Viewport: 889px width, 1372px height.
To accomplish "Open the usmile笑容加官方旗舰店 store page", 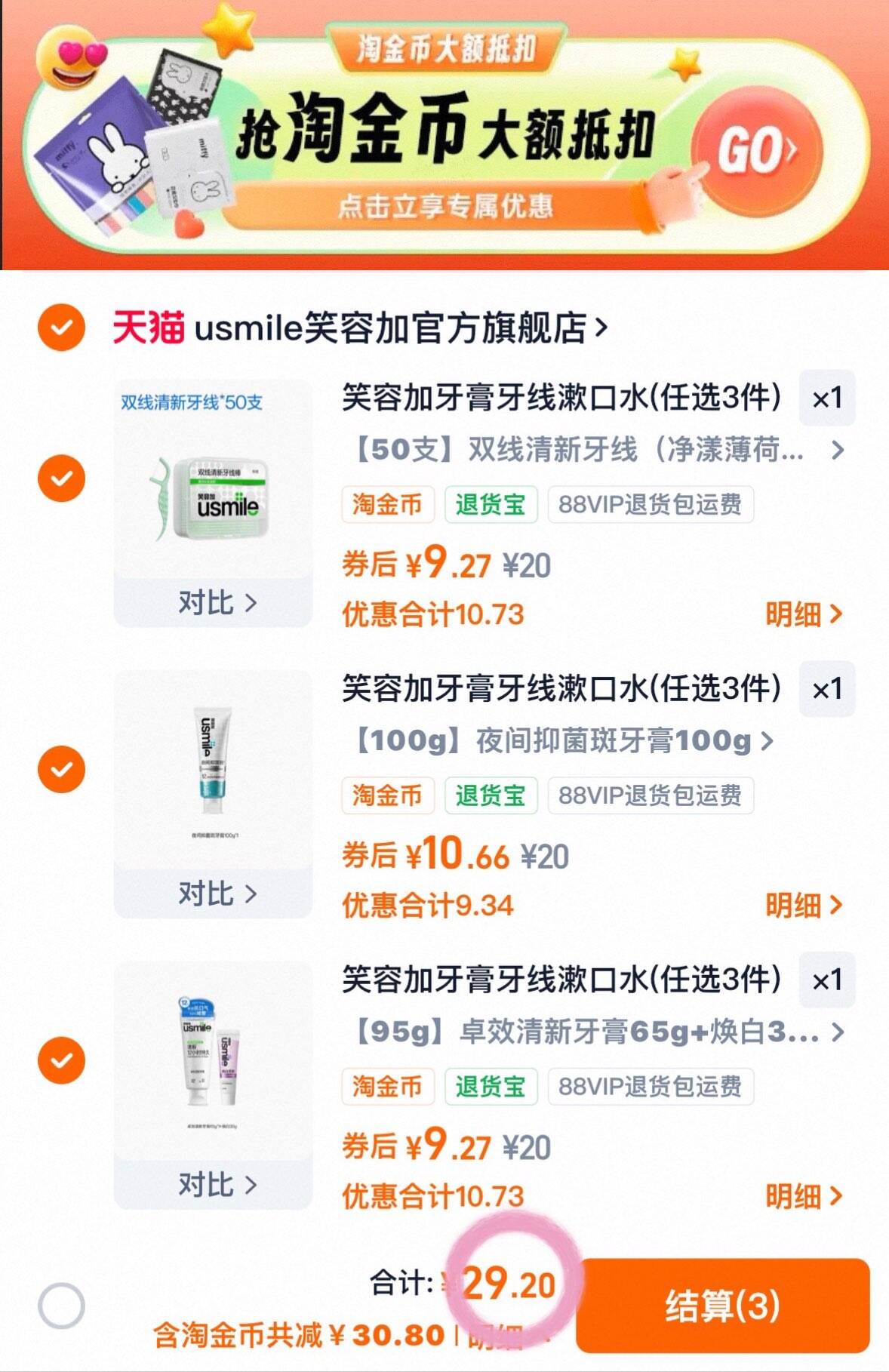I will pyautogui.click(x=398, y=328).
